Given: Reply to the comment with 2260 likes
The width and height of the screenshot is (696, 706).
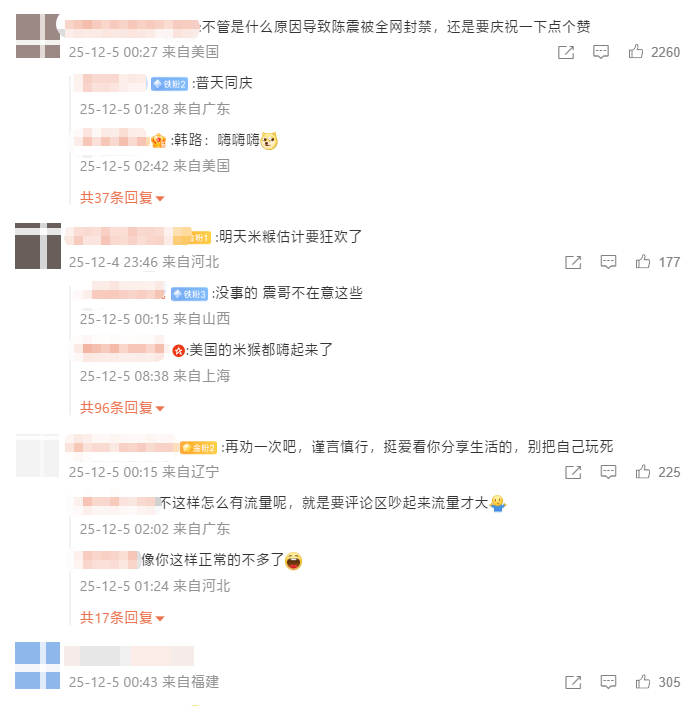Looking at the screenshot, I should coord(600,52).
